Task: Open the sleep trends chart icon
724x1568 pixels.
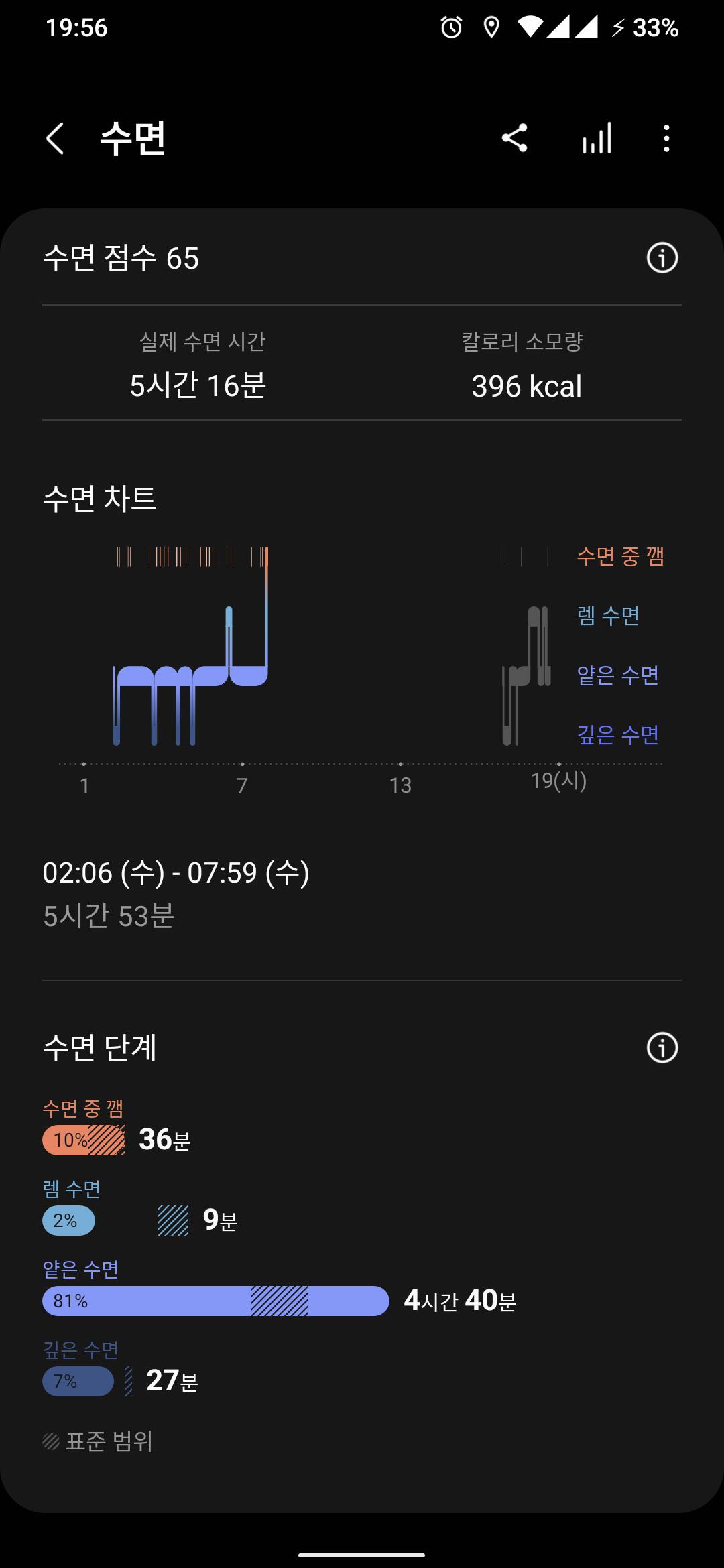Action: click(597, 139)
